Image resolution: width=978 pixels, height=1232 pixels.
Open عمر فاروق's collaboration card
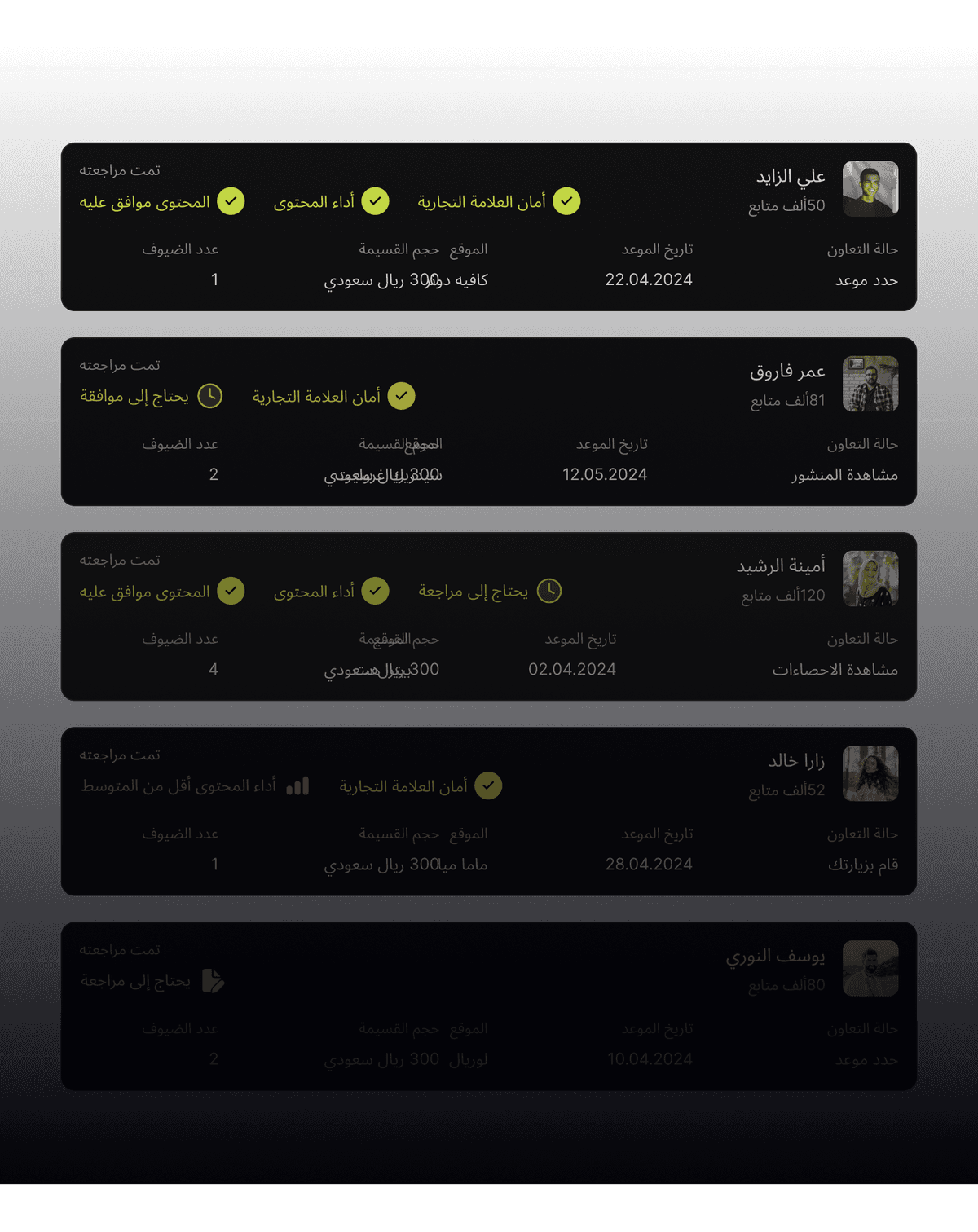489,422
